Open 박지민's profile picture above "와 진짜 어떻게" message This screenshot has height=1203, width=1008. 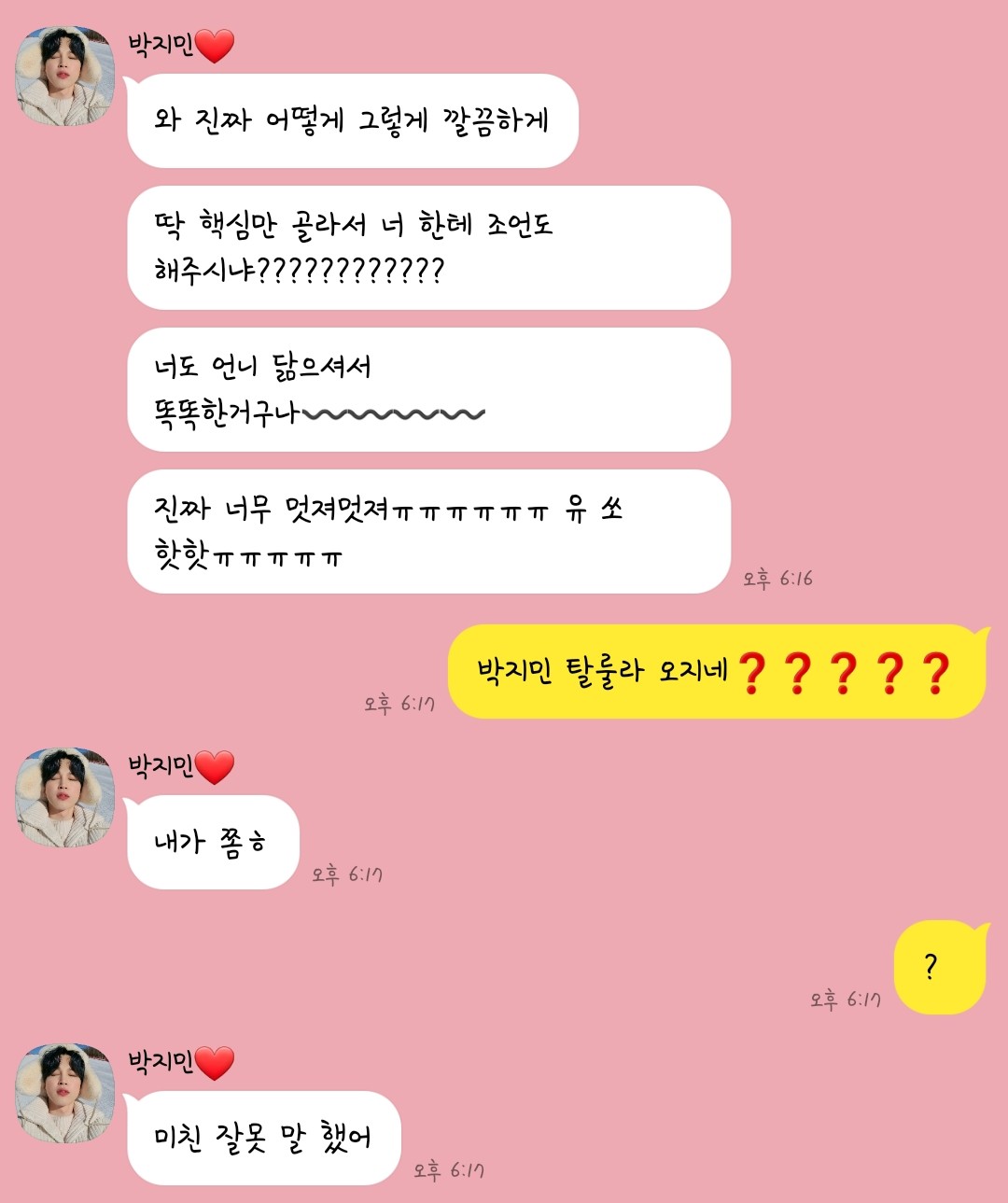[x=65, y=76]
